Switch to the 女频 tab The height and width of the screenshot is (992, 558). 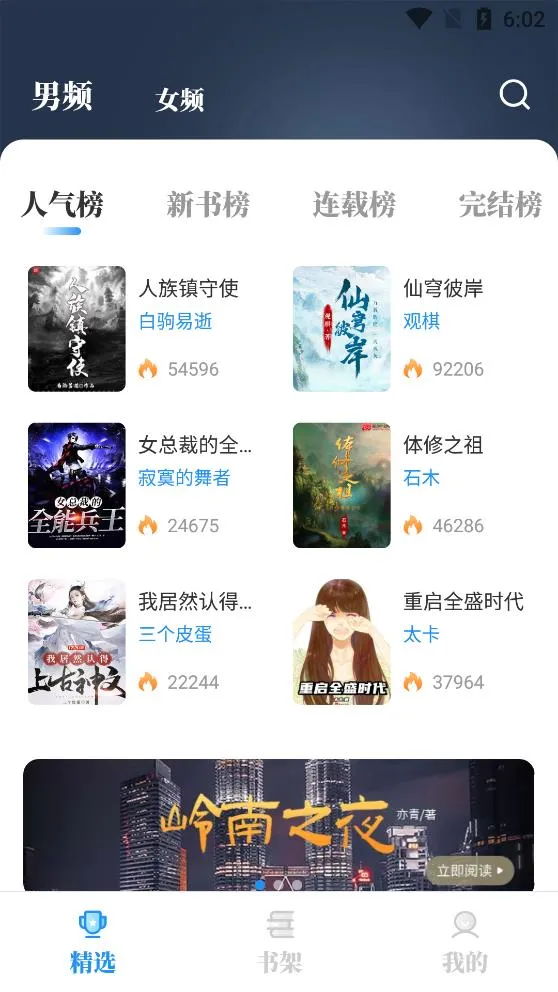[180, 100]
